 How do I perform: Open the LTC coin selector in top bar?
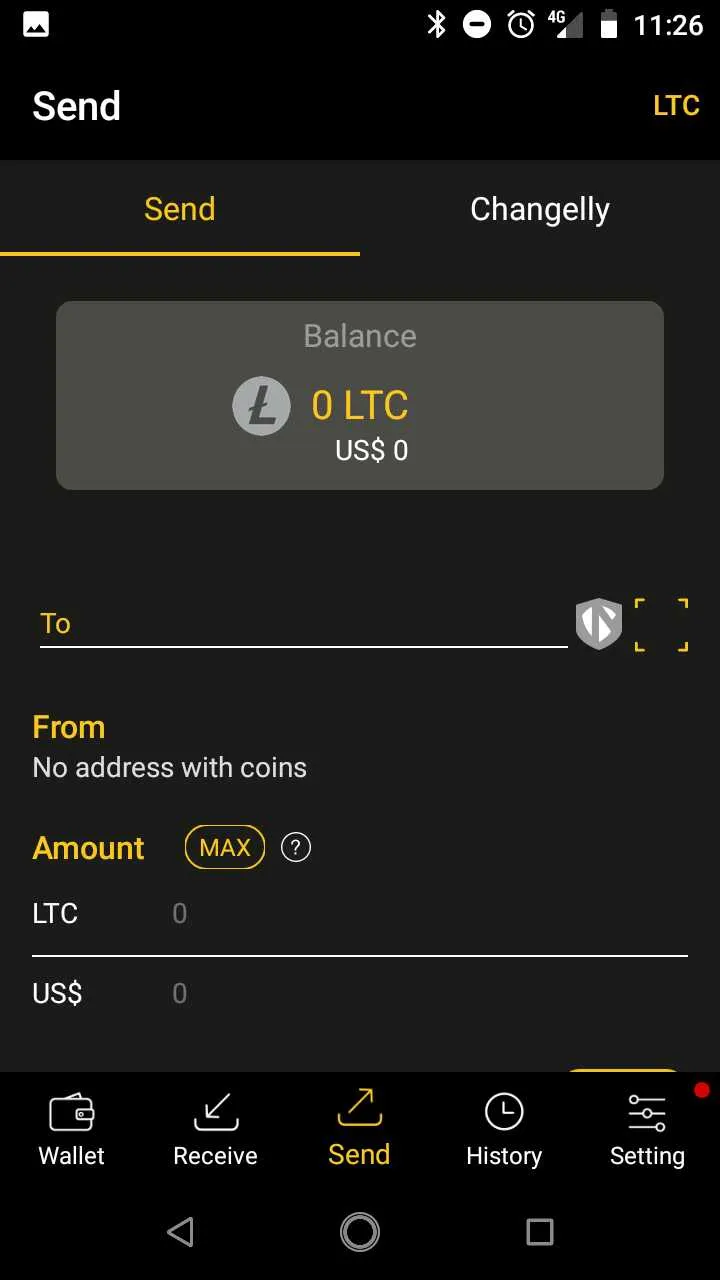677,105
